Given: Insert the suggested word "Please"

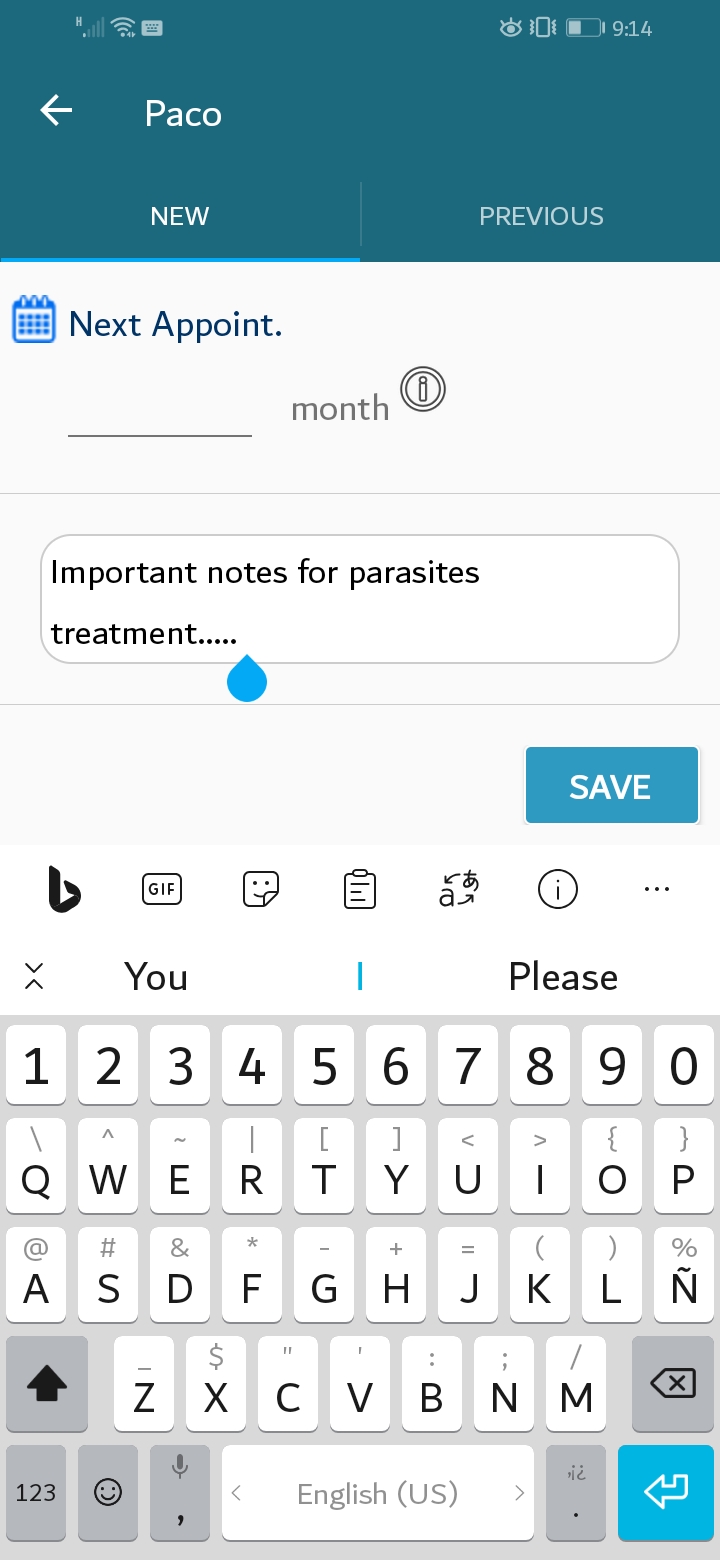Looking at the screenshot, I should (x=563, y=977).
